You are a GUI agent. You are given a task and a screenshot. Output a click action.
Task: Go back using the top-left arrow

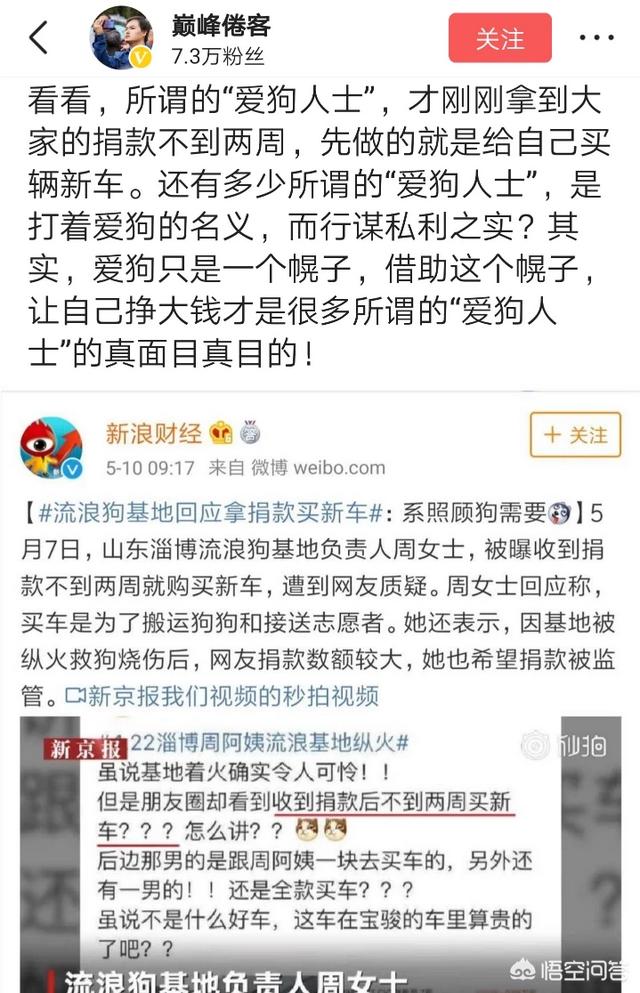38,38
